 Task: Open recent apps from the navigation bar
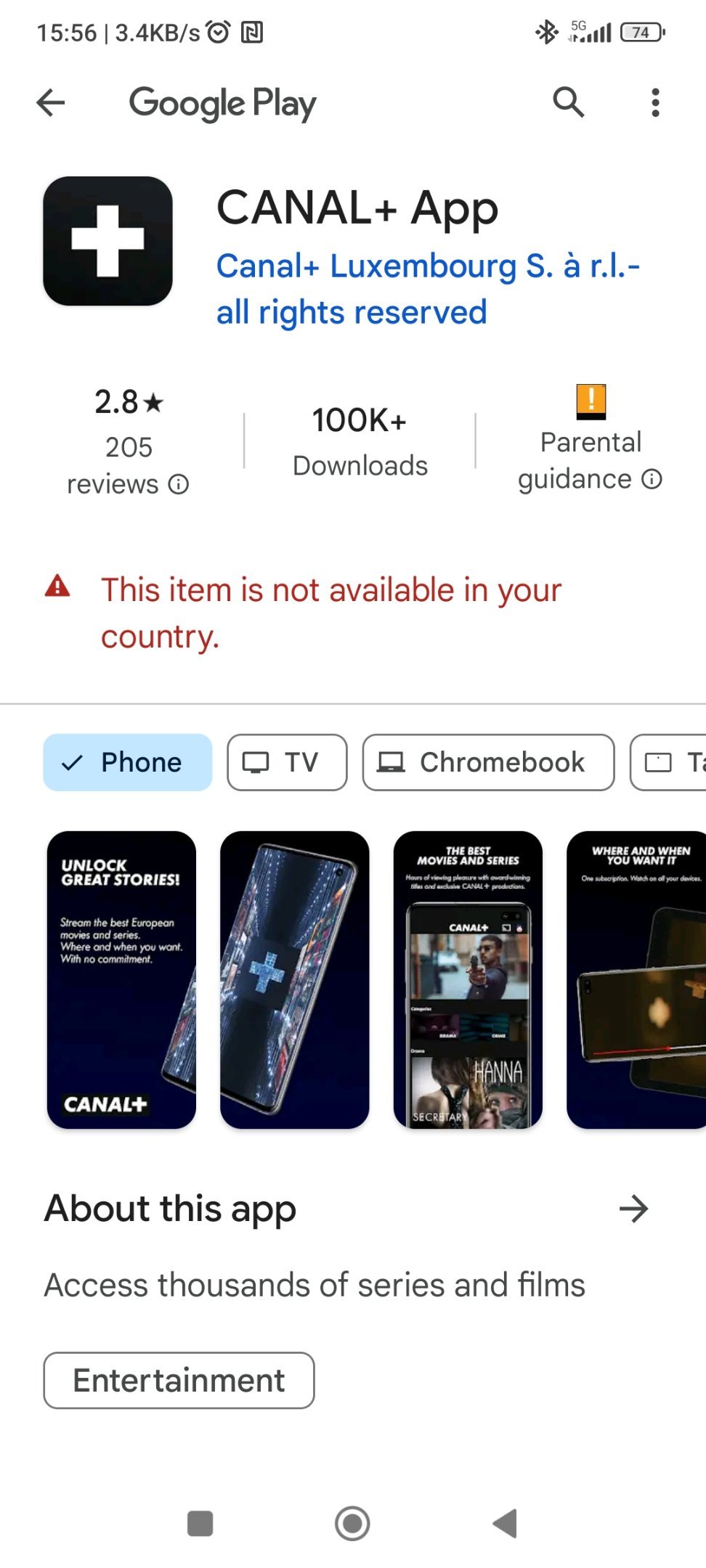(200, 1523)
